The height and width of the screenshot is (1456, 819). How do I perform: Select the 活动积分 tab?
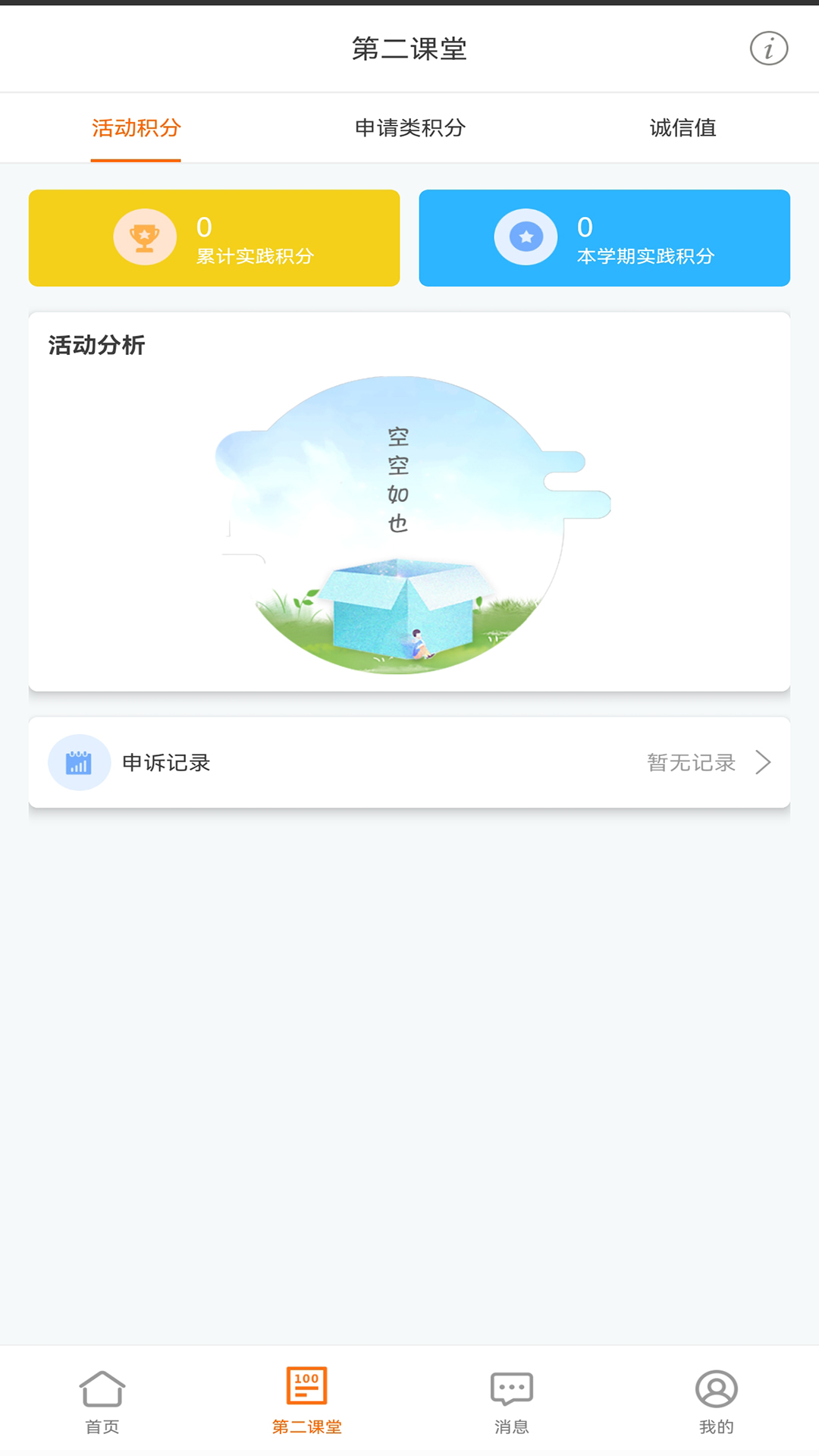point(136,128)
